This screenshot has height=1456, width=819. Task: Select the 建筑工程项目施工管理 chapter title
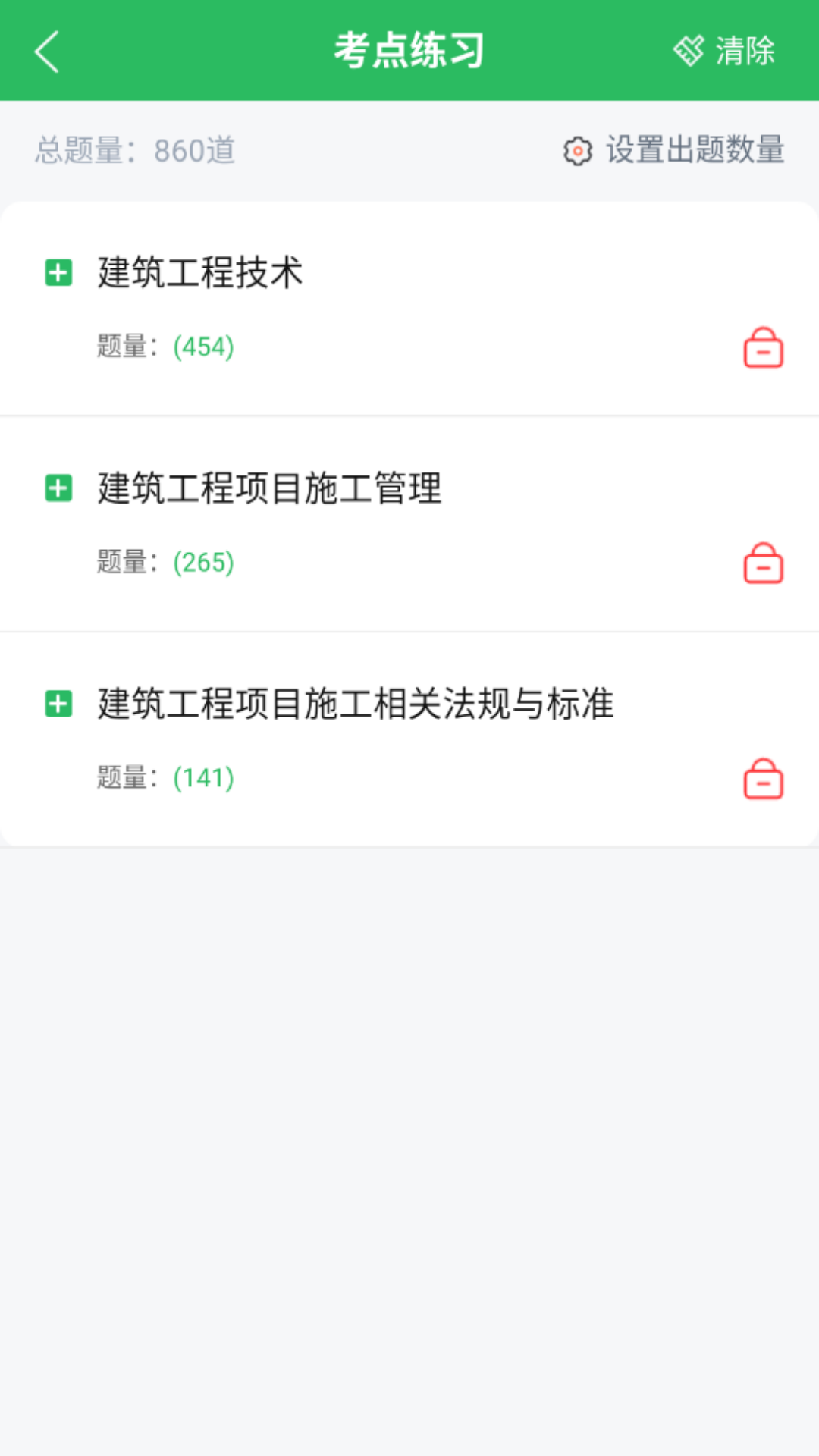(269, 489)
